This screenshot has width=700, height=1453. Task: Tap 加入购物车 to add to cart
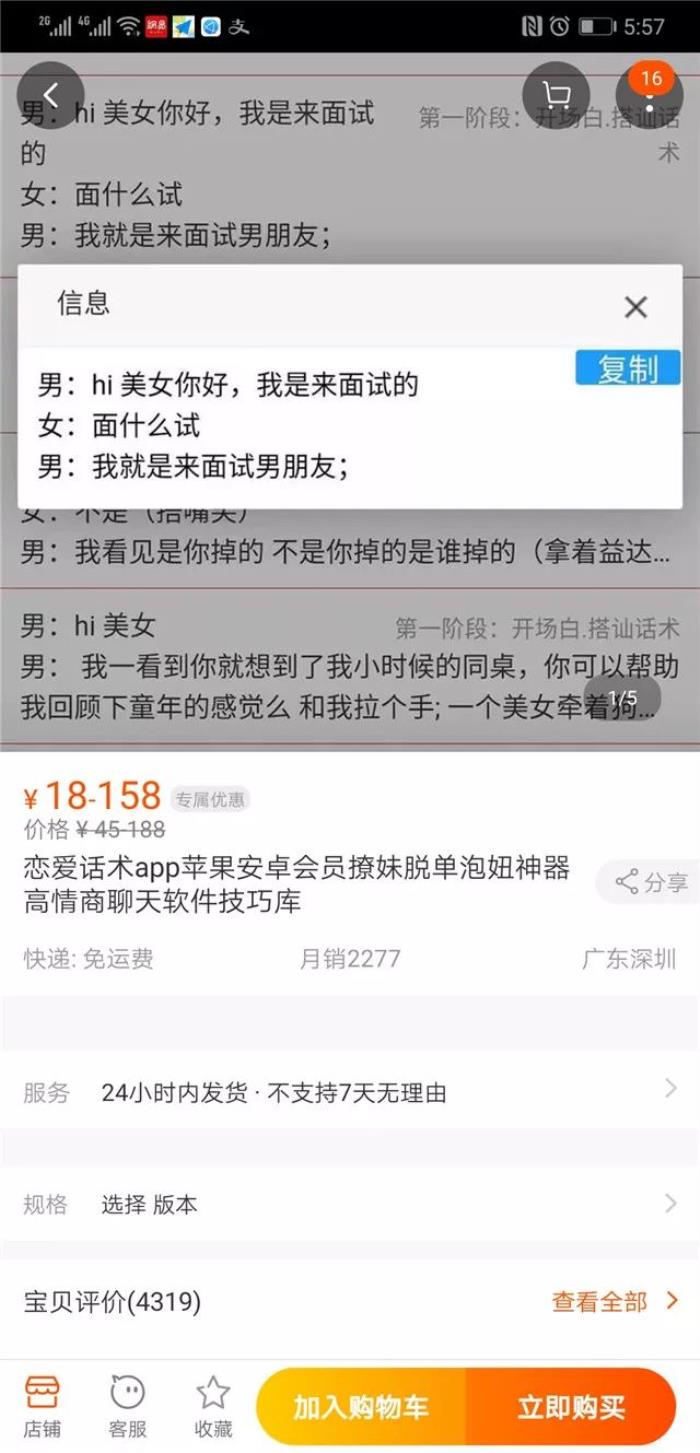click(361, 1407)
